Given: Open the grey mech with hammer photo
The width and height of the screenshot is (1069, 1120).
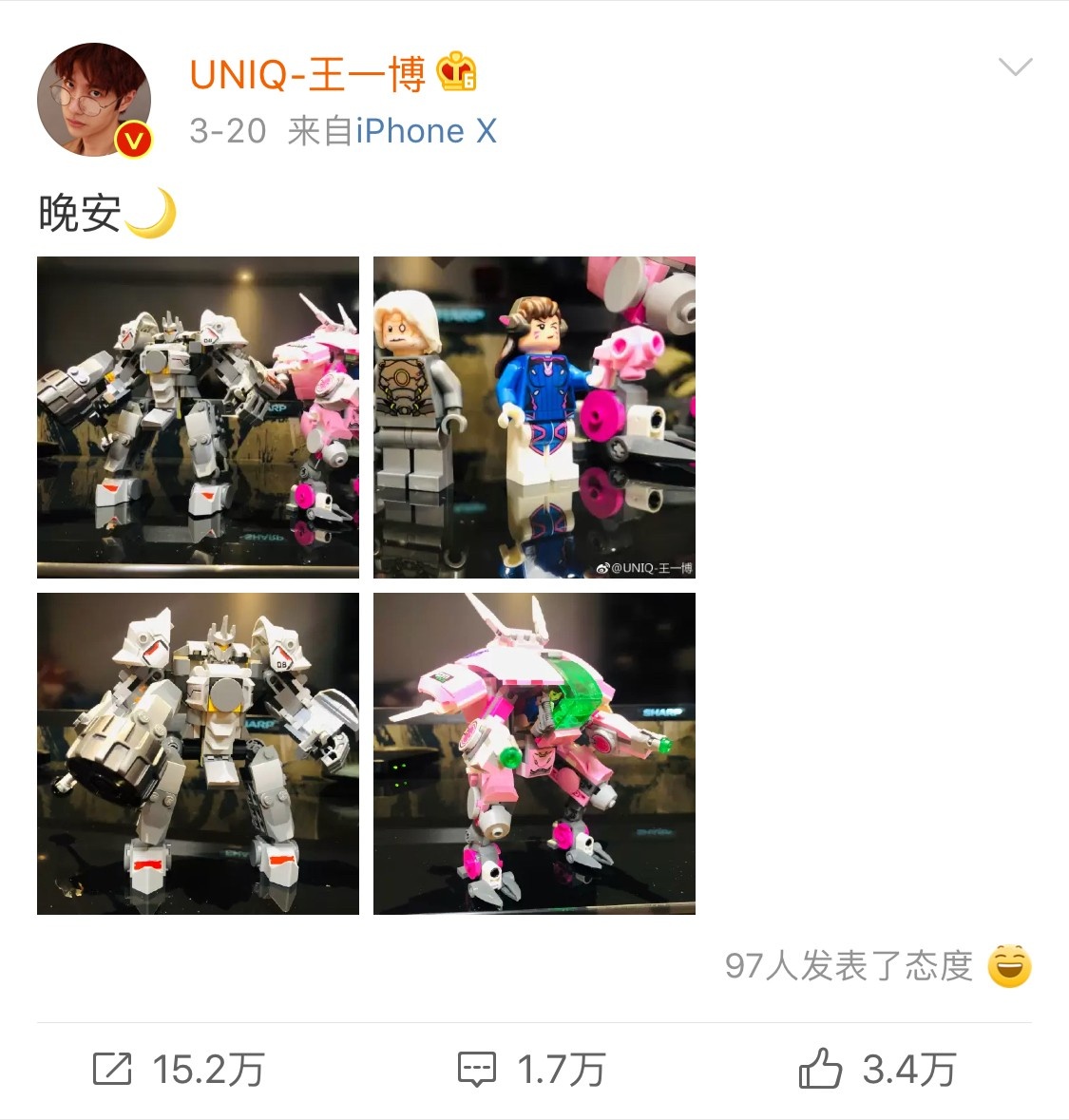Looking at the screenshot, I should click(198, 753).
